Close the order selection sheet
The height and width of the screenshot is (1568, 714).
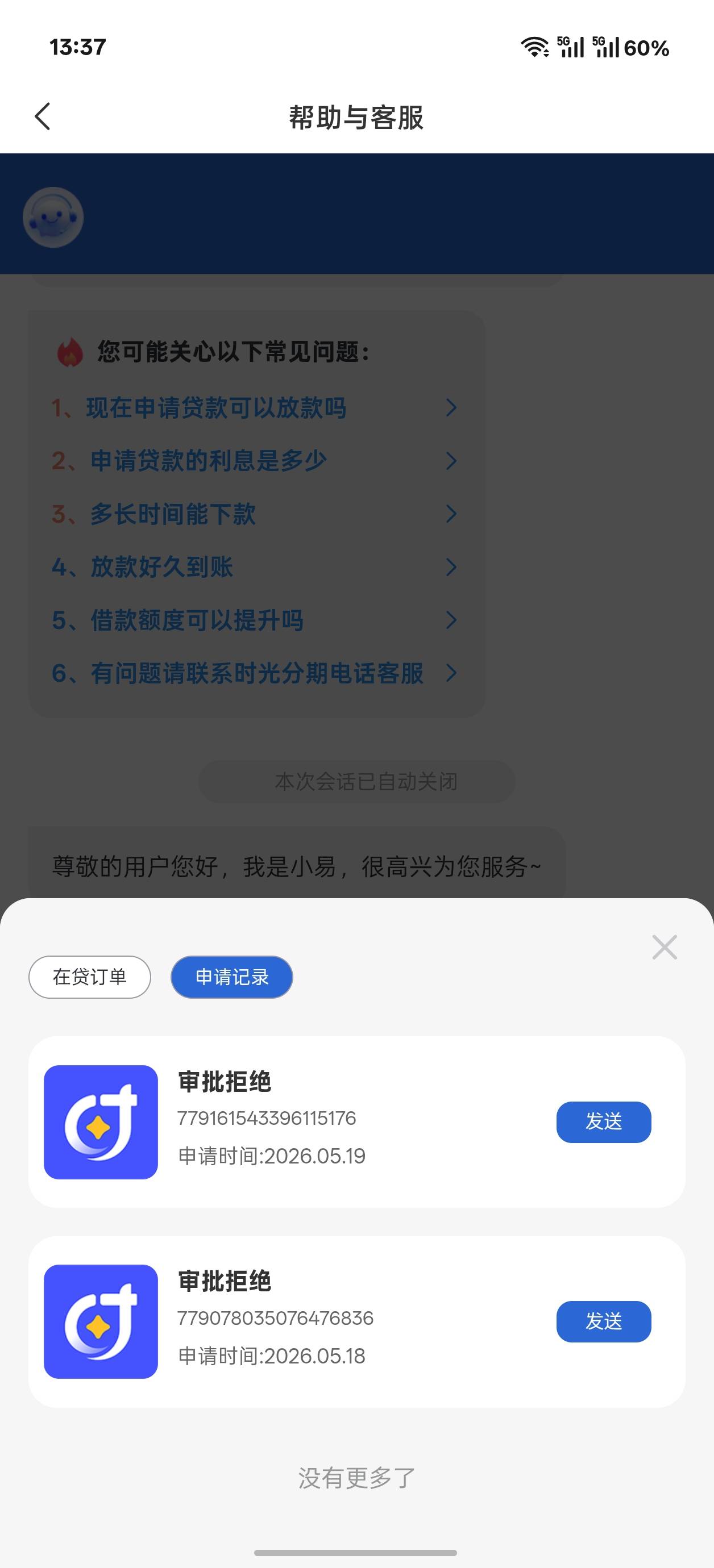pos(664,947)
